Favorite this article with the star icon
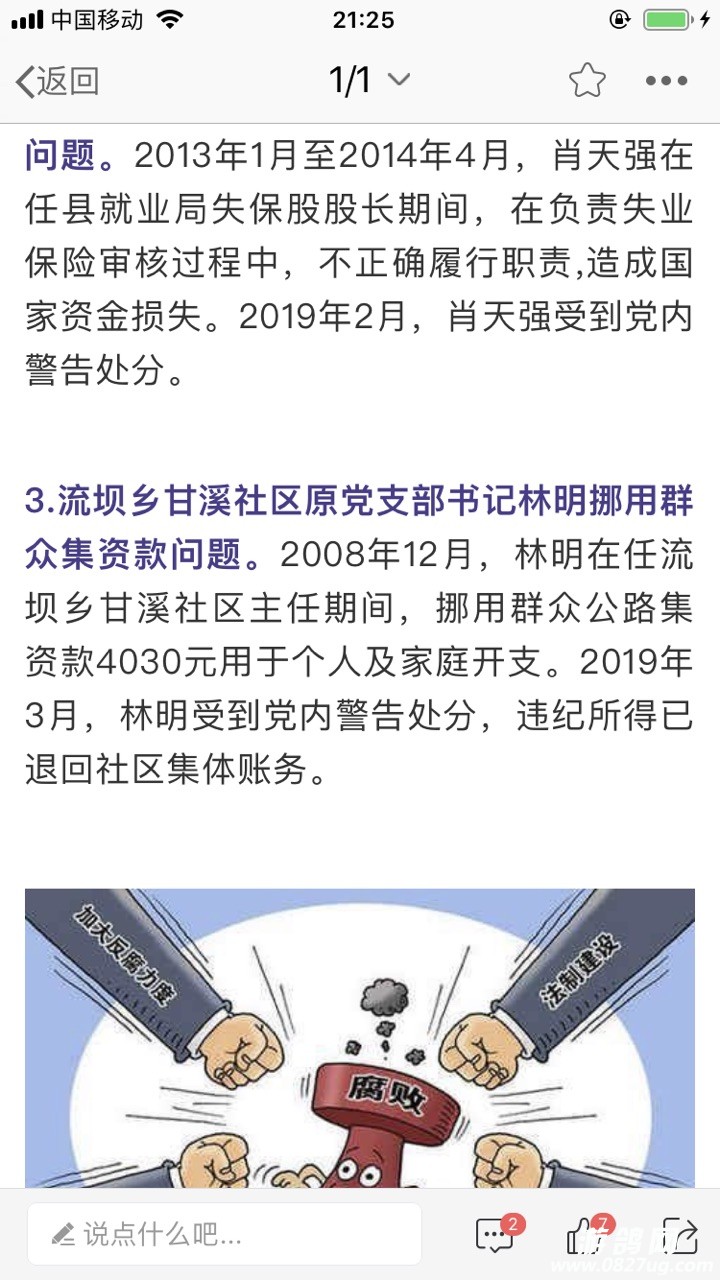 point(587,81)
